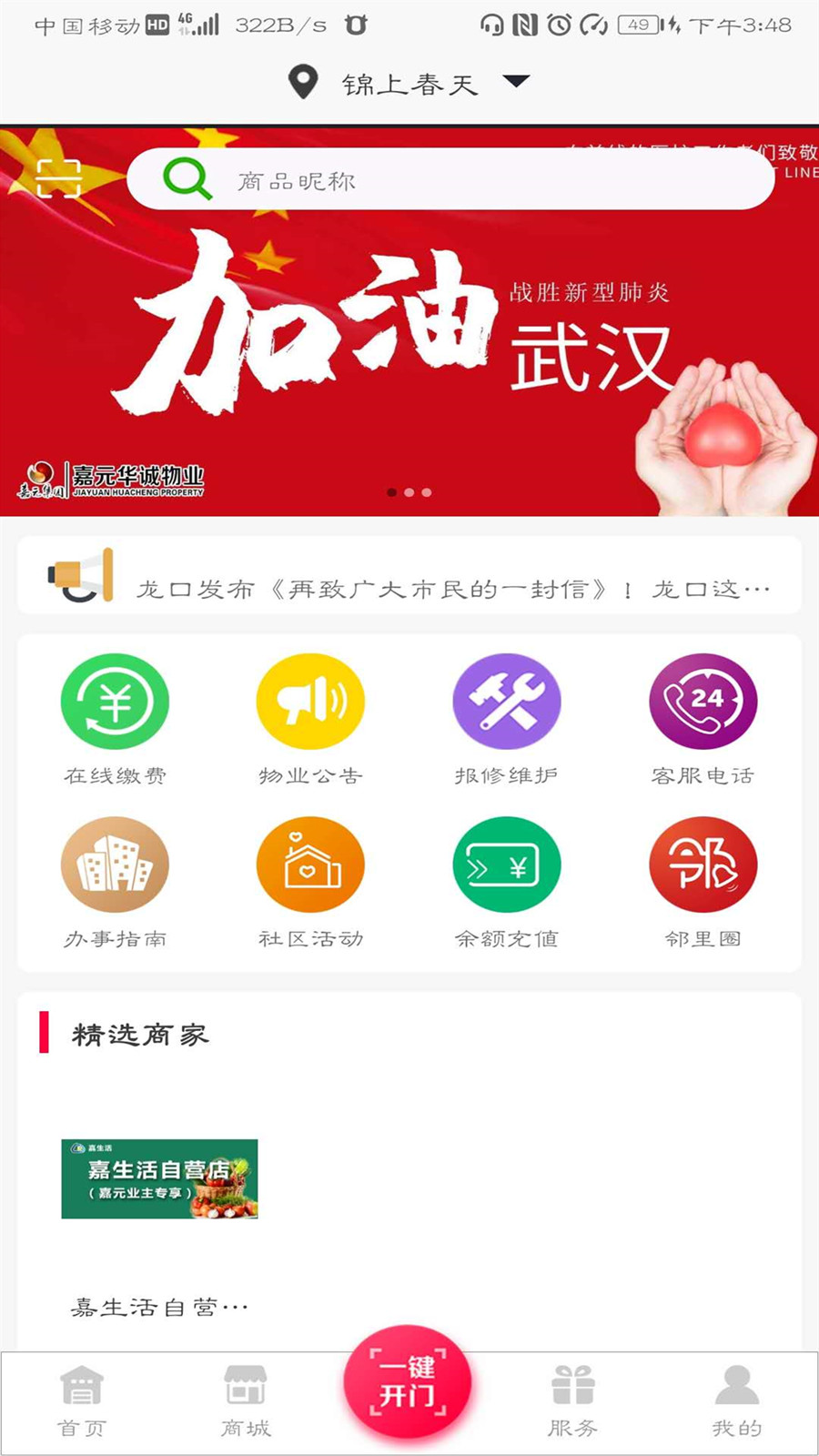The width and height of the screenshot is (819, 1456).
Task: Open the 龙口发布 announcement ticker
Action: pos(452,589)
